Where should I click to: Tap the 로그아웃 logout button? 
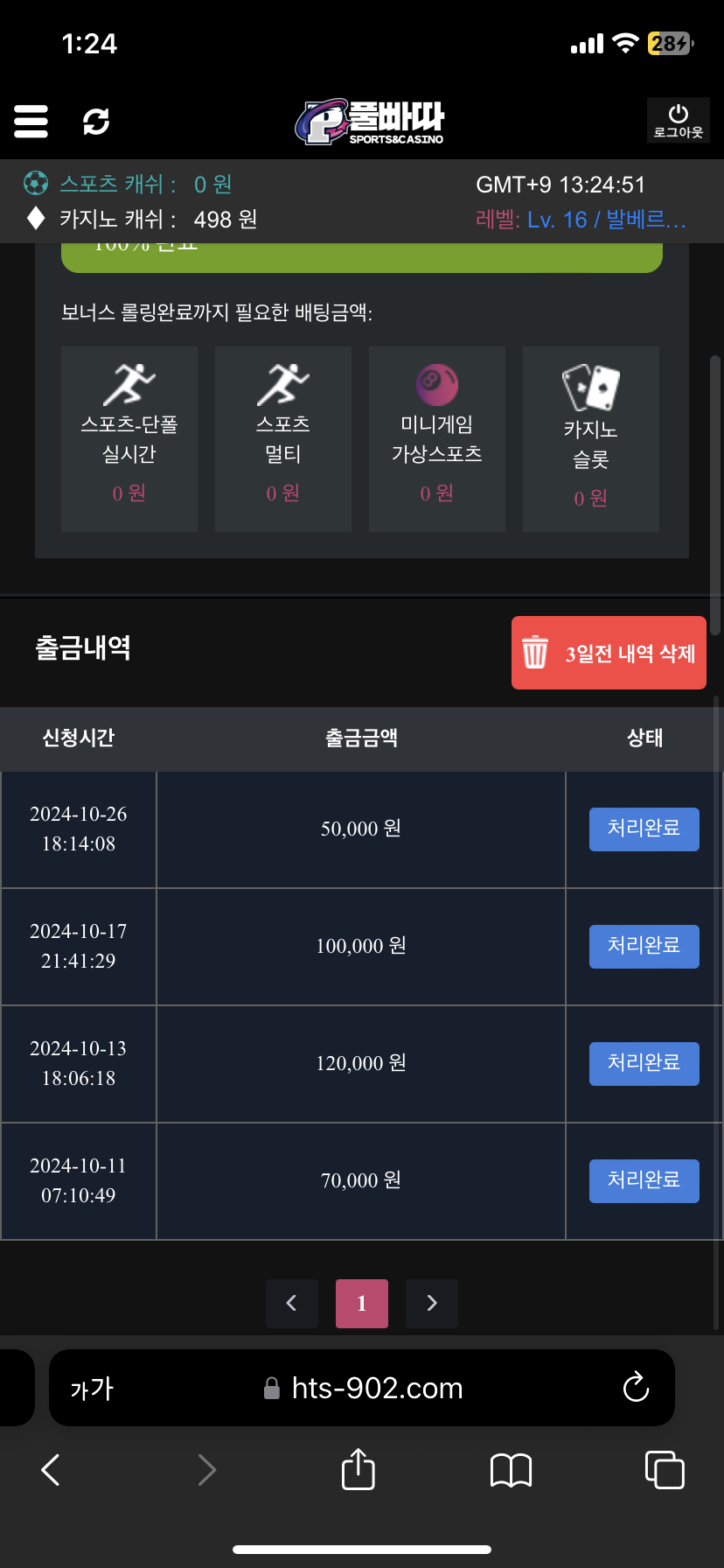click(678, 121)
